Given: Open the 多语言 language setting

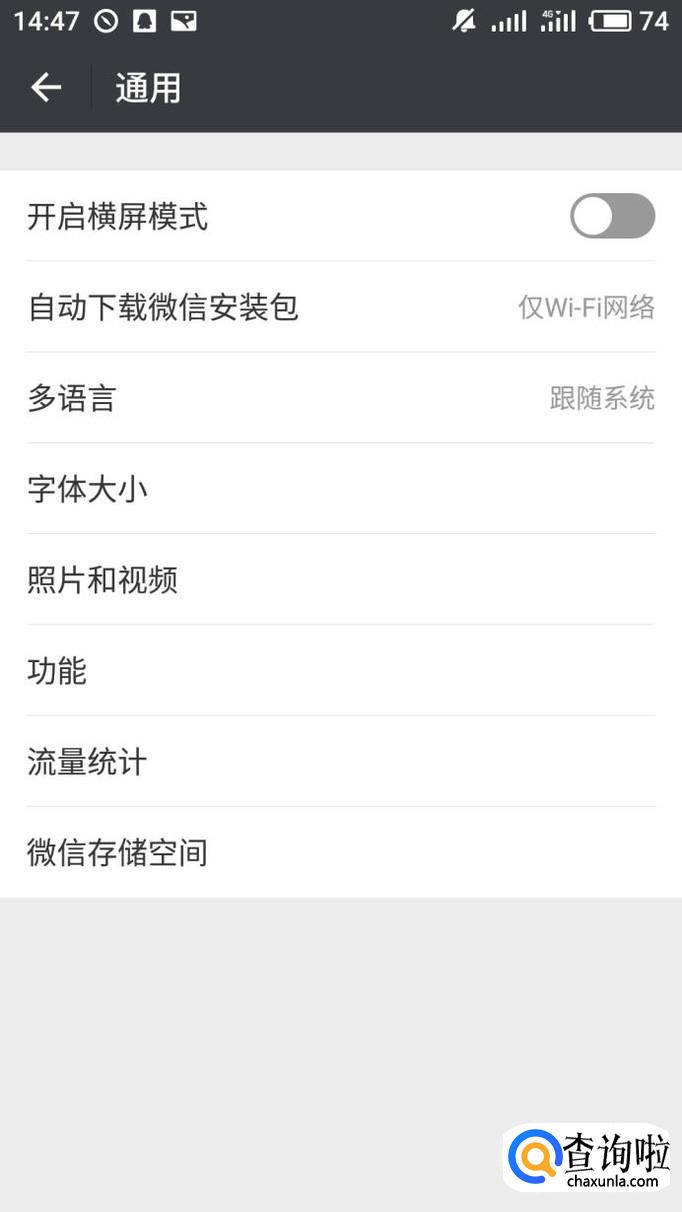Looking at the screenshot, I should coord(340,398).
